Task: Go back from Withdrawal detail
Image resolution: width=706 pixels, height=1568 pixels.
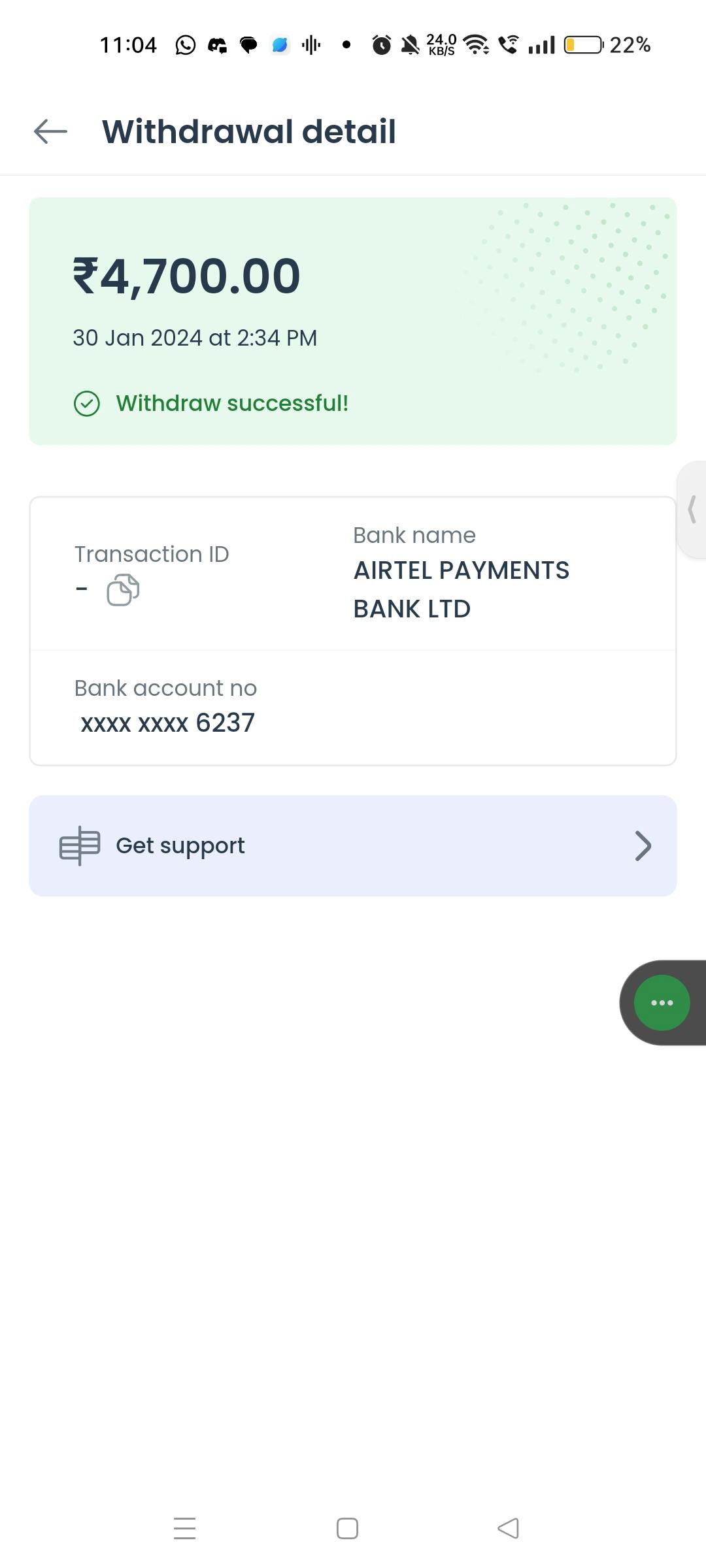Action: tap(50, 131)
